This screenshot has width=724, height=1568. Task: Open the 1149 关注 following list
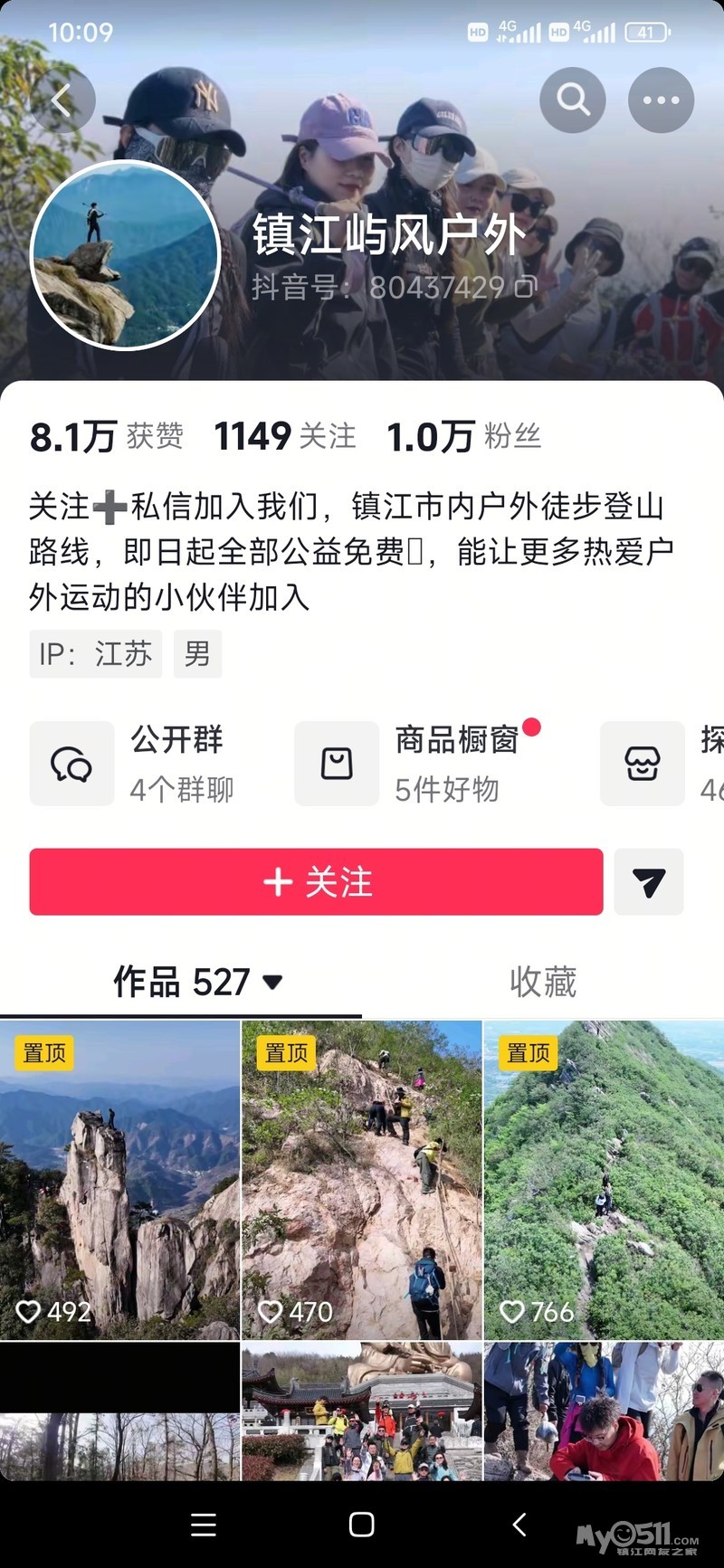pos(284,437)
